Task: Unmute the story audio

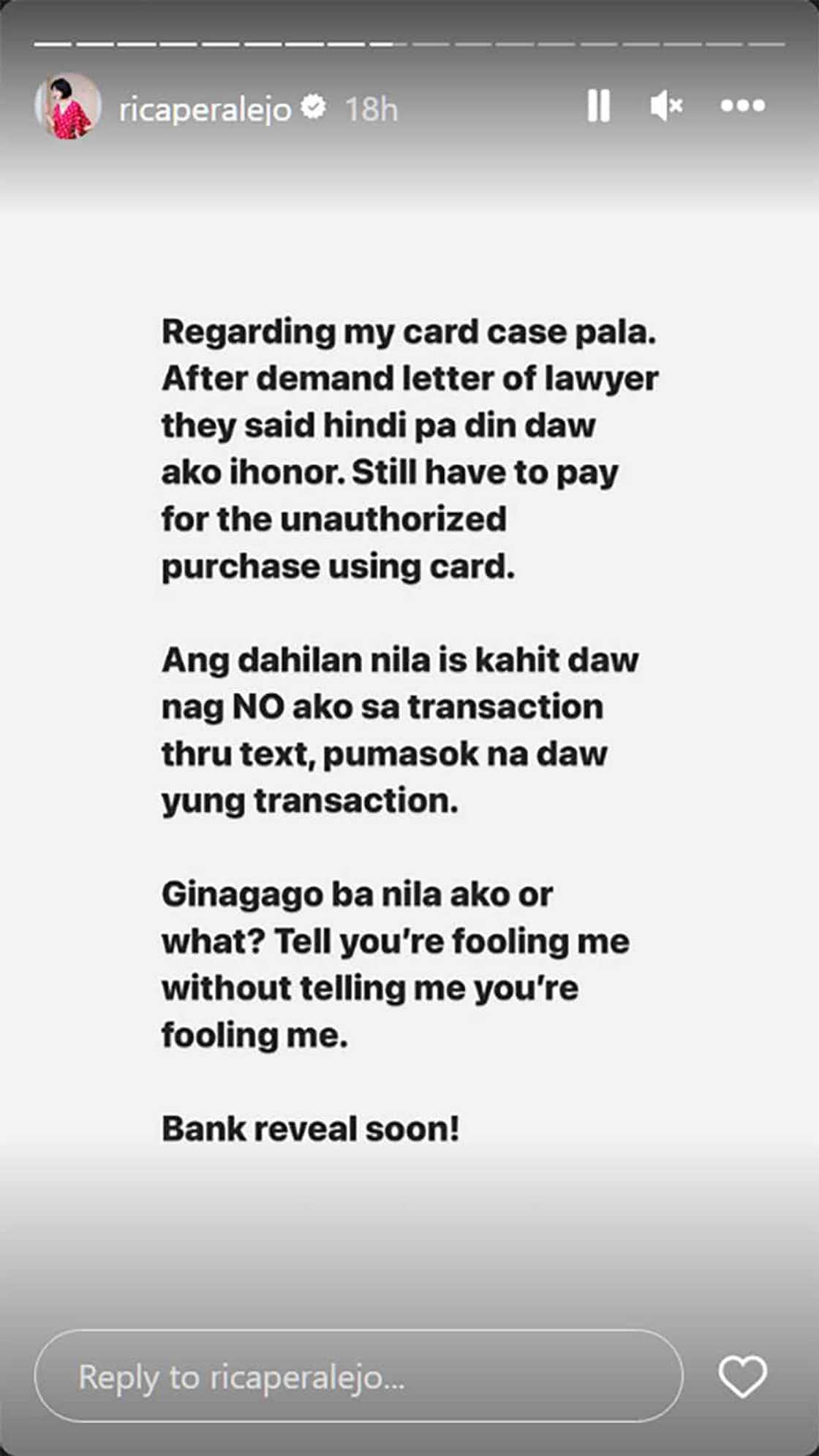Action: (x=666, y=107)
